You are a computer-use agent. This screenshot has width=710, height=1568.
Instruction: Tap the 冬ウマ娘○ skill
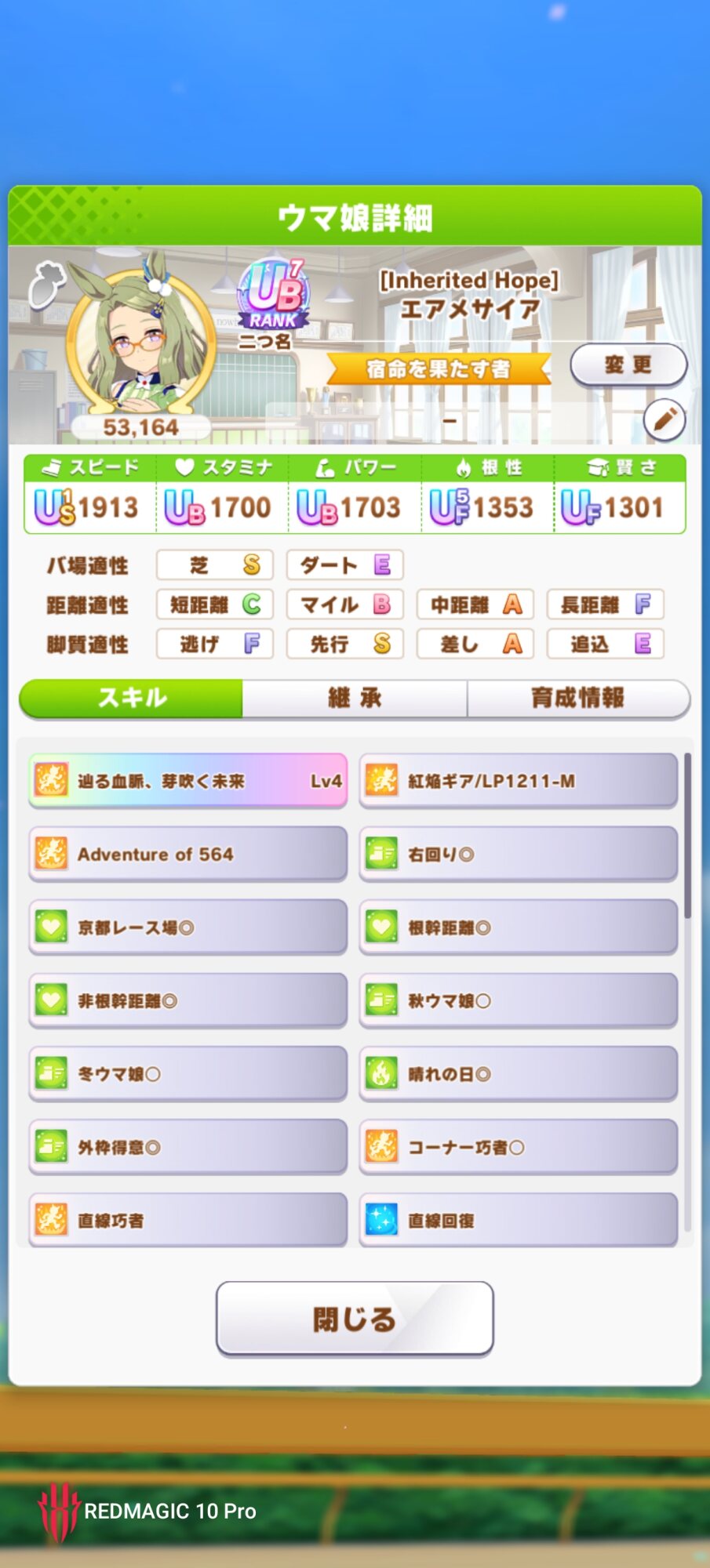click(x=188, y=1074)
